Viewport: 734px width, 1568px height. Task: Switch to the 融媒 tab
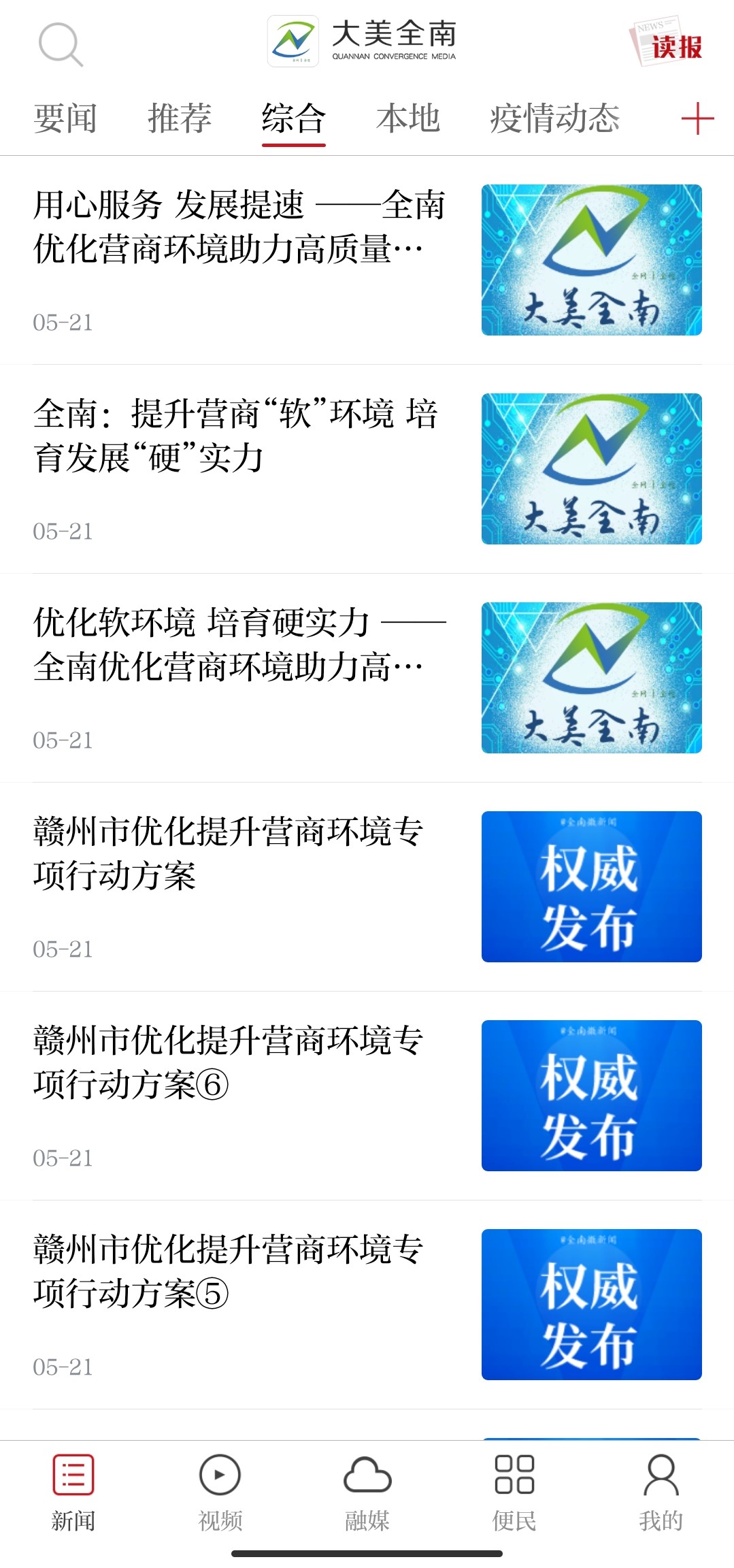(x=367, y=1492)
